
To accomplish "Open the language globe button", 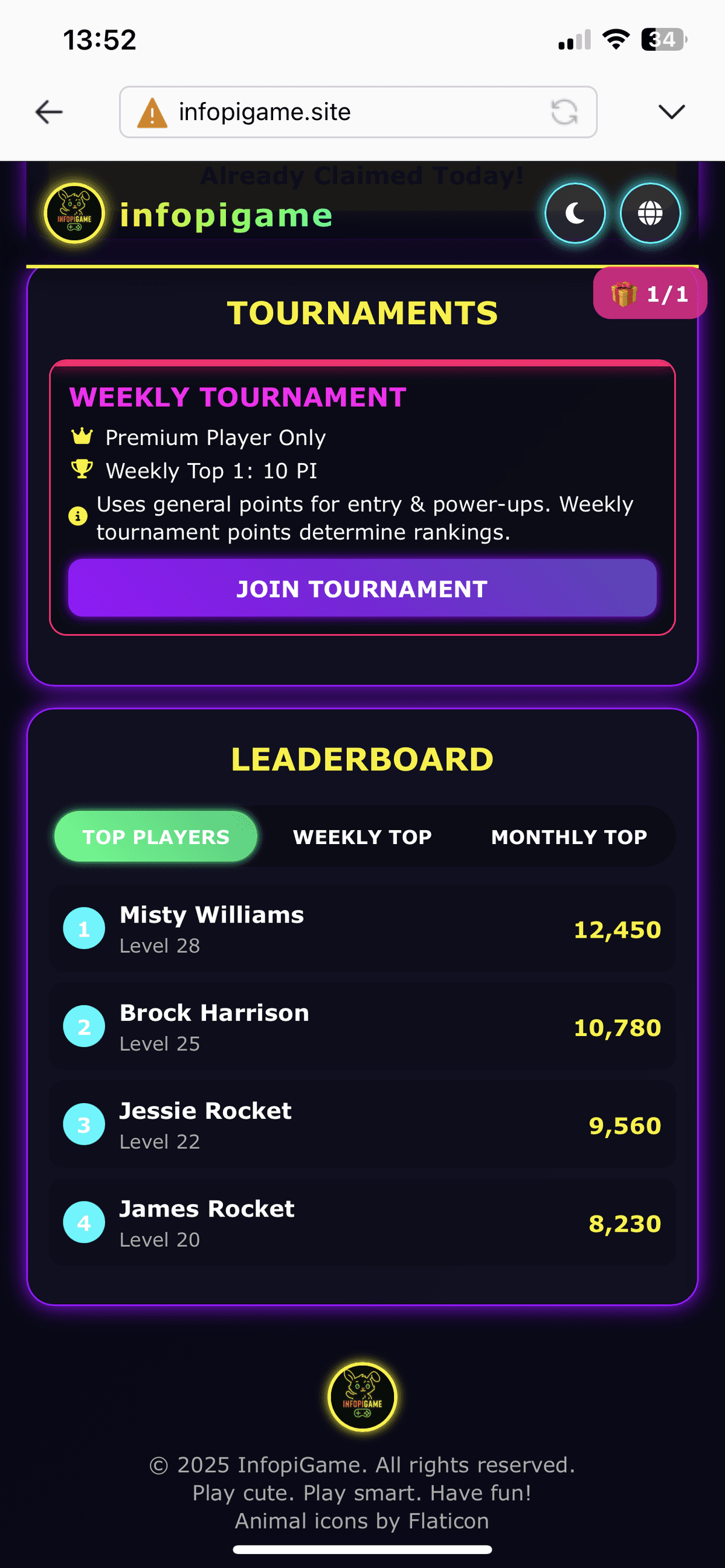I will point(650,213).
